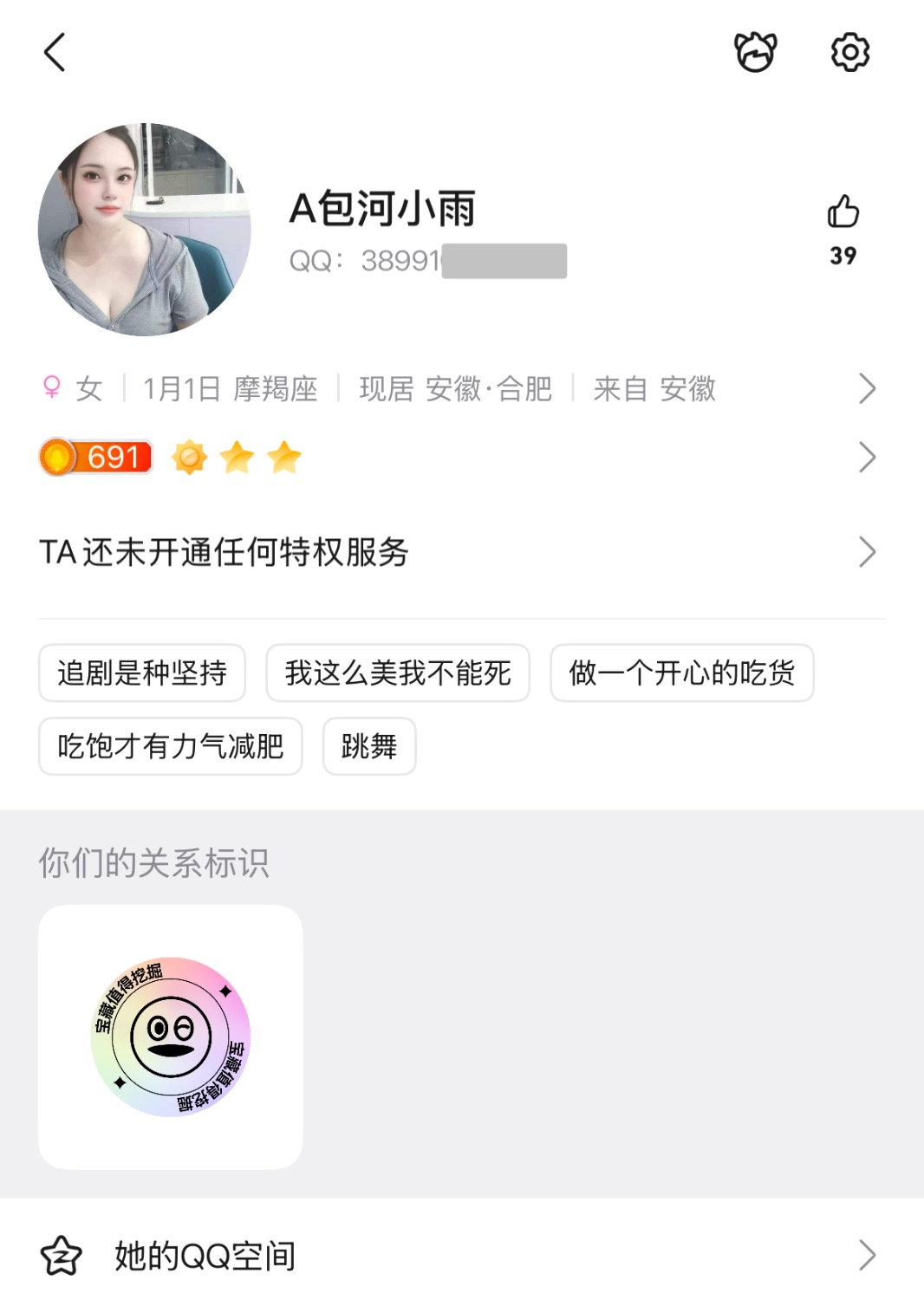924x1300 pixels.
Task: Go back using the top-left arrow
Action: click(x=55, y=52)
